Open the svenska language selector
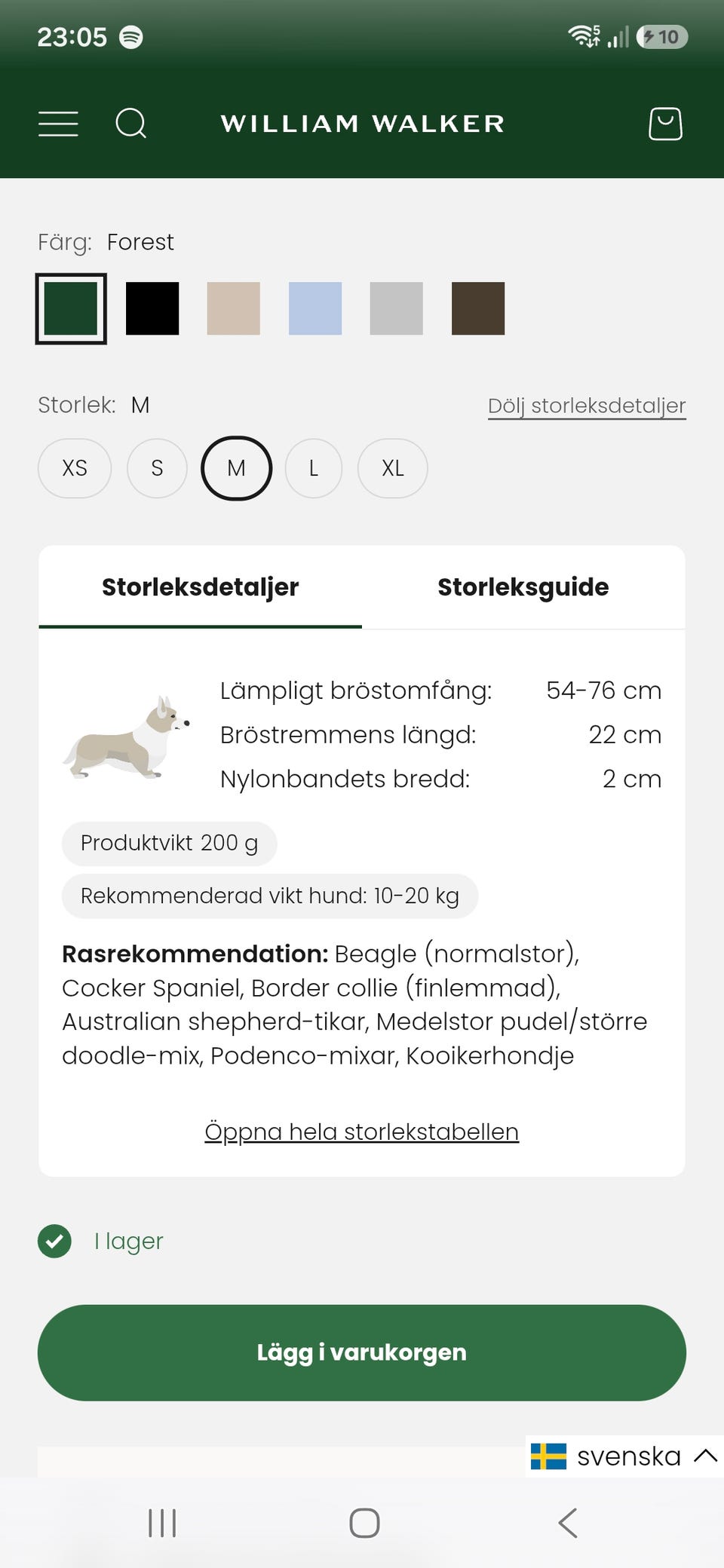 [x=624, y=1456]
